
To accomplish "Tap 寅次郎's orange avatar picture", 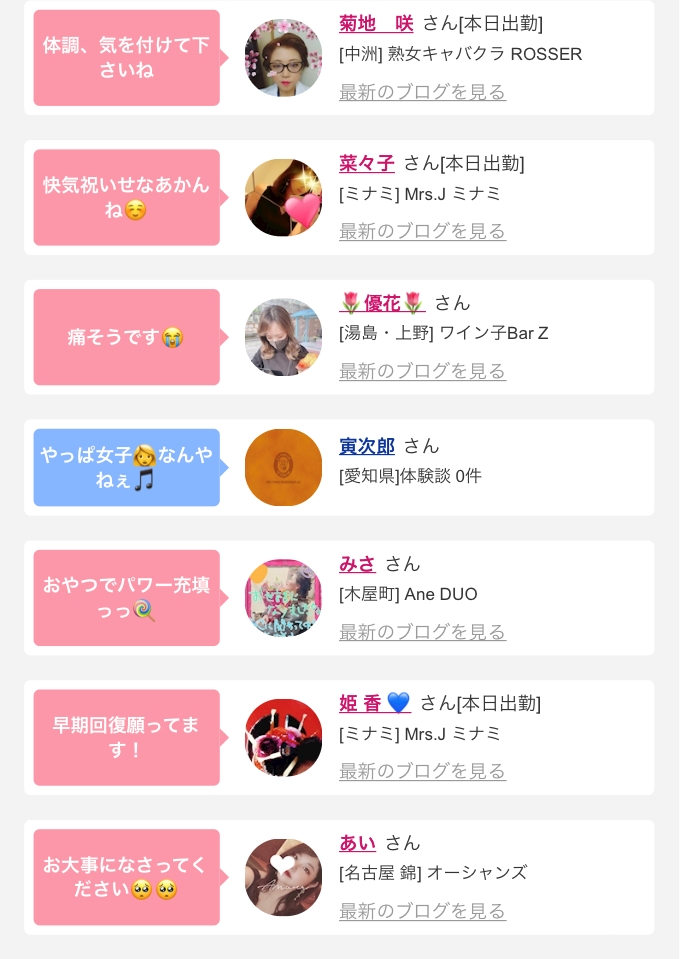I will point(283,468).
